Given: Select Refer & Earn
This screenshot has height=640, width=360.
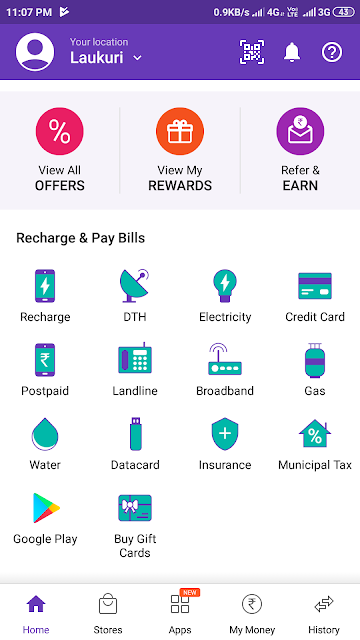Looking at the screenshot, I should point(300,150).
